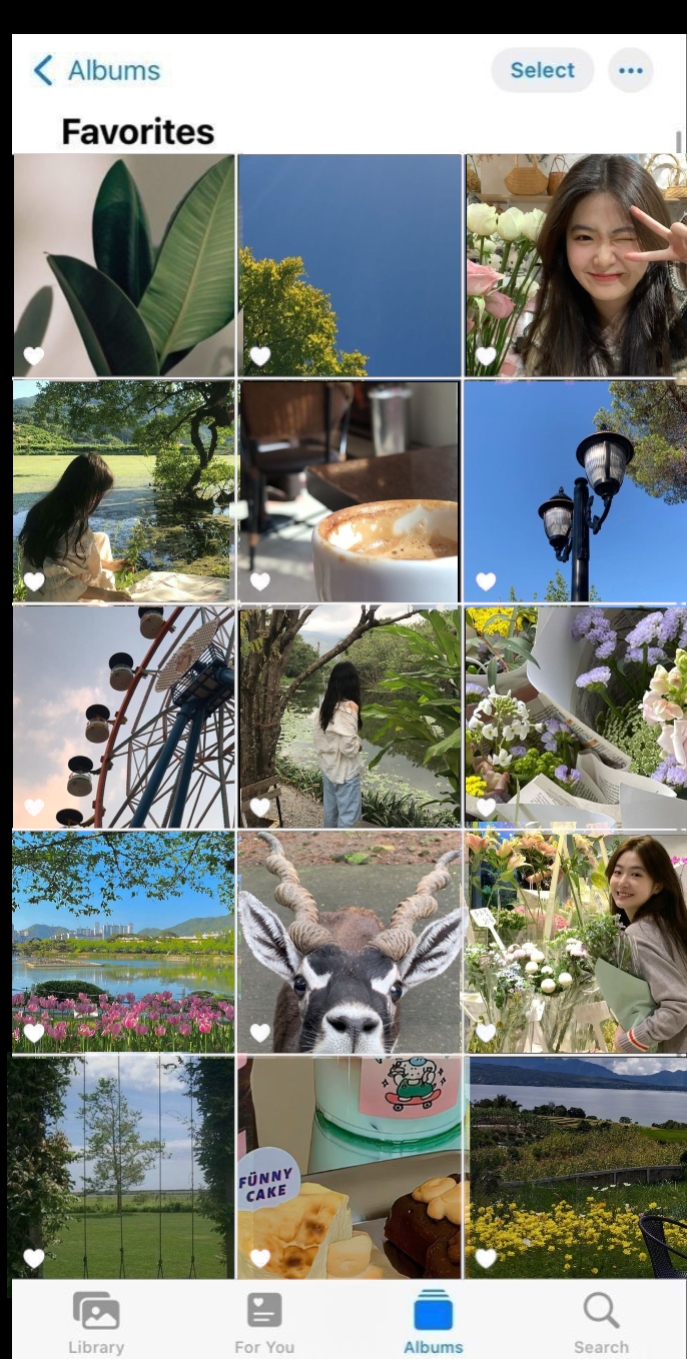
Task: Open the Ferris wheel photo
Action: [x=124, y=716]
